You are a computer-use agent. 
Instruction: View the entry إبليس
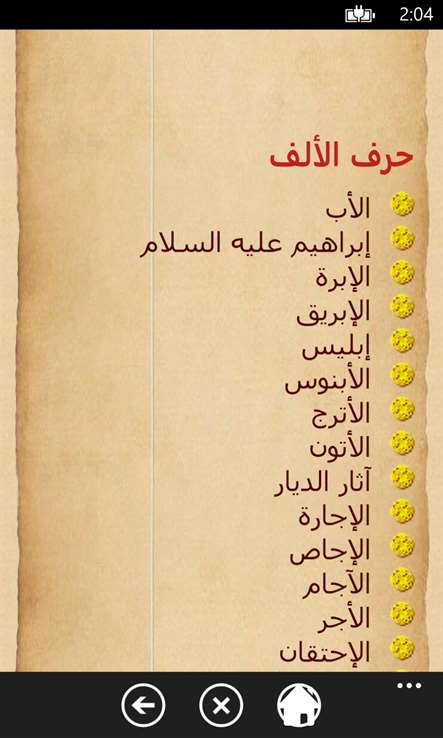336,347
